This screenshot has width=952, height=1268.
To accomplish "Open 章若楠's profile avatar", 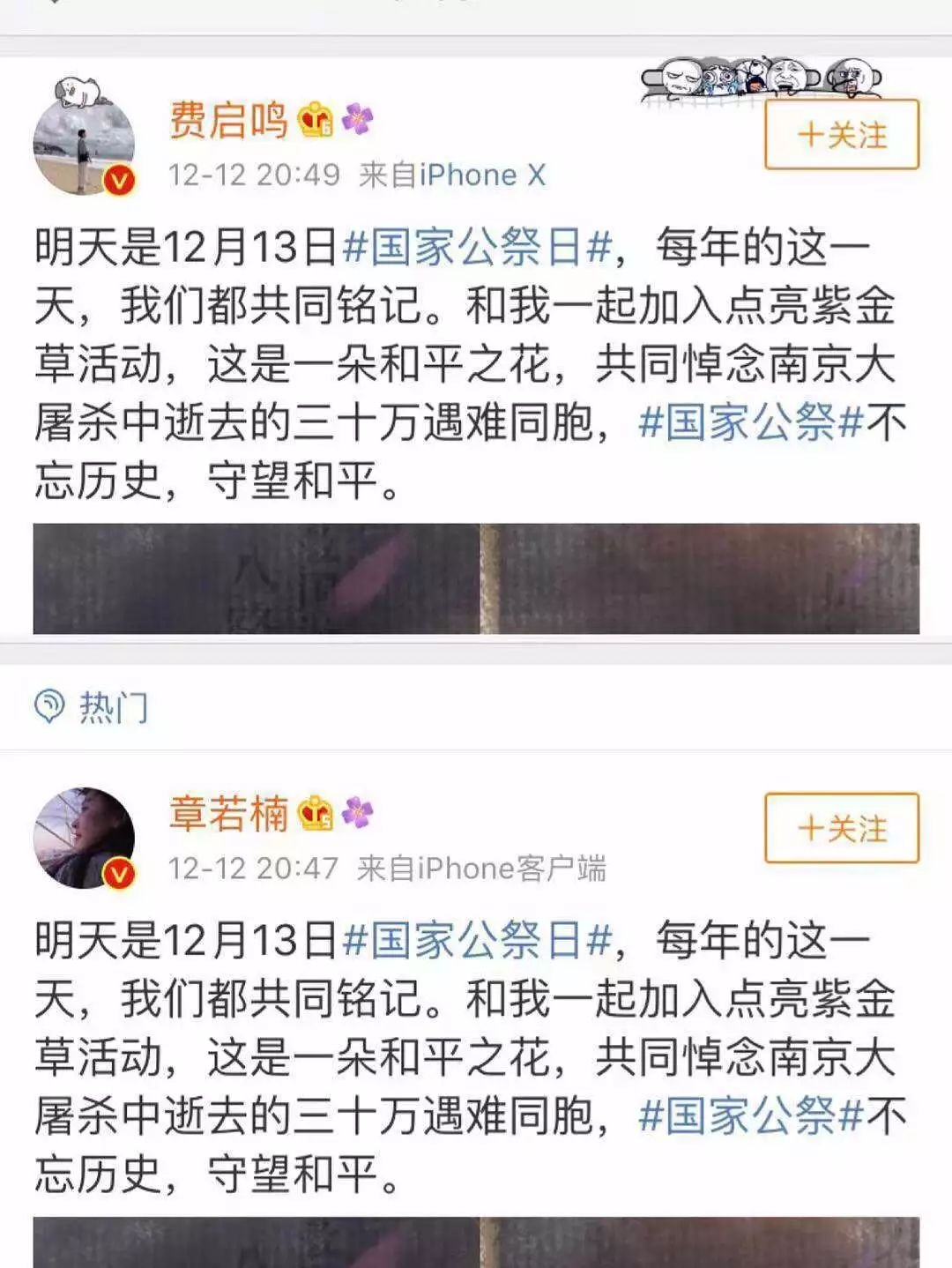I will pos(84,837).
